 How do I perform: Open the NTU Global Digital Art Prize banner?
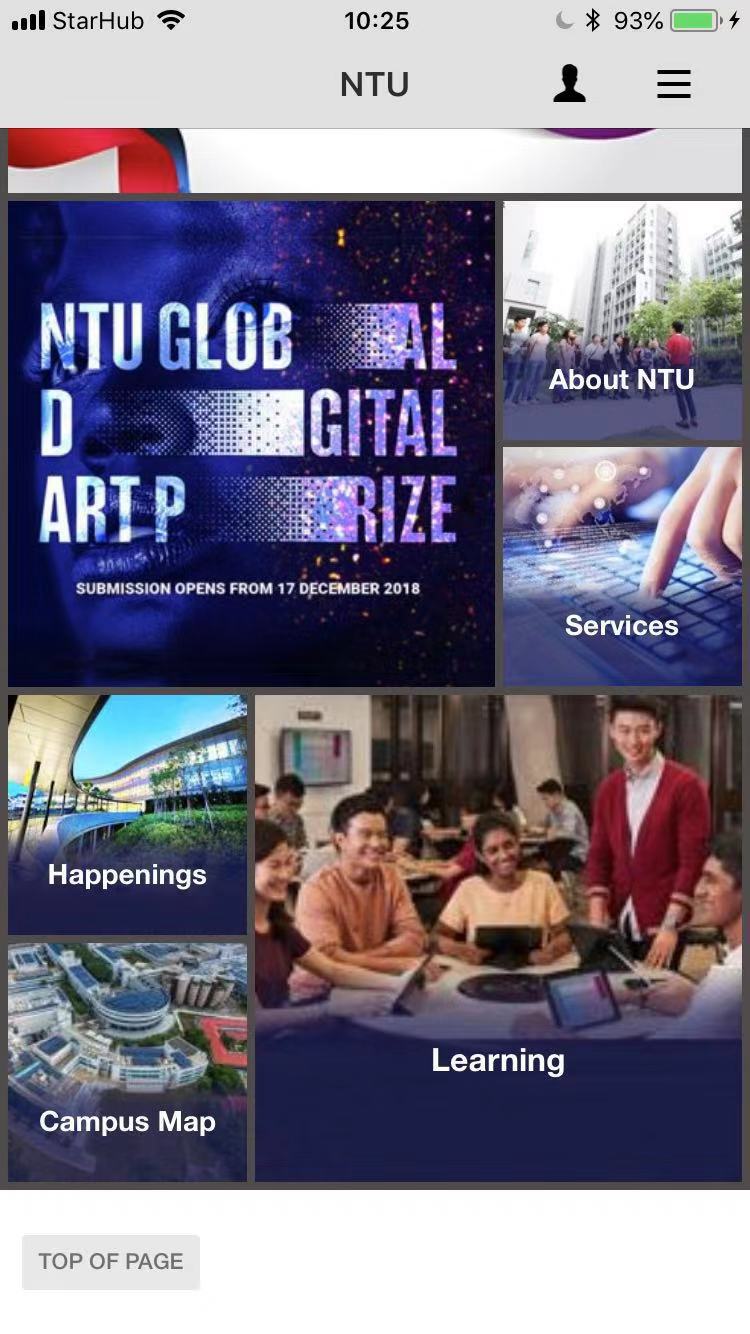[x=251, y=443]
